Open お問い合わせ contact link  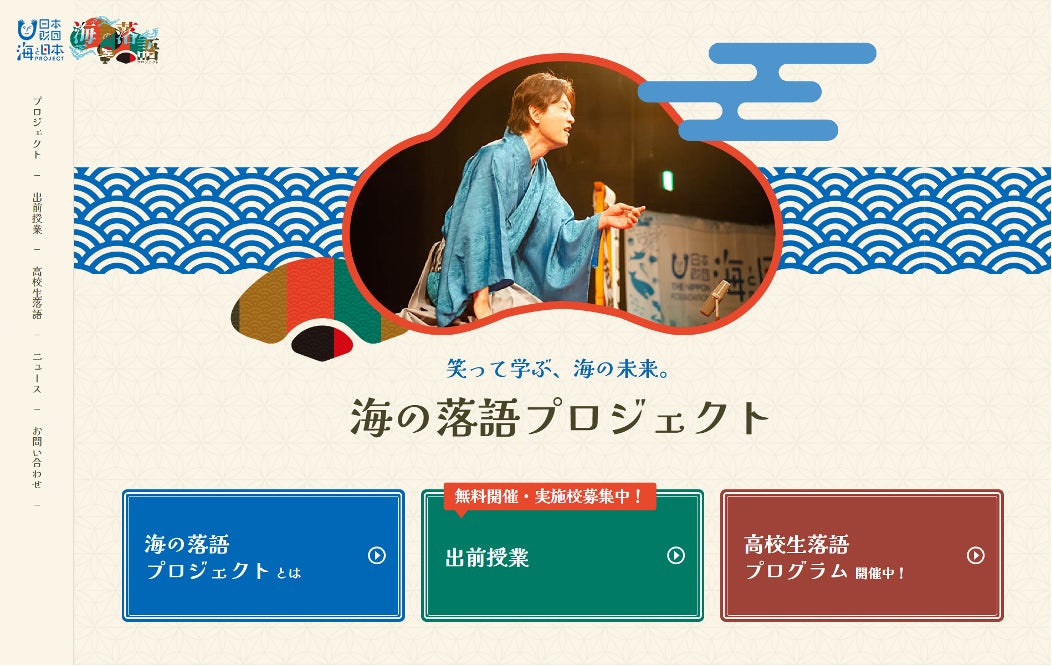pyautogui.click(x=37, y=457)
